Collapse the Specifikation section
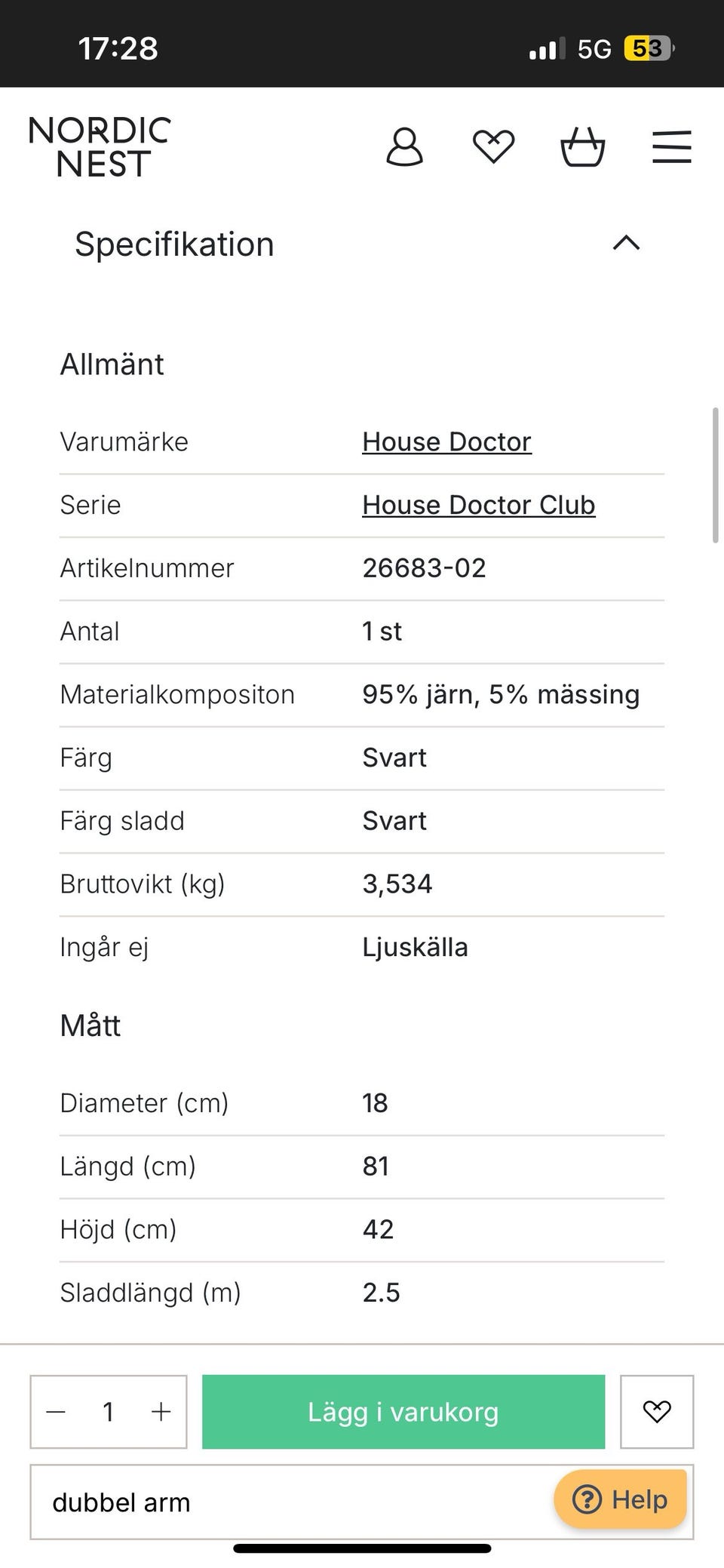The image size is (724, 1568). point(626,243)
